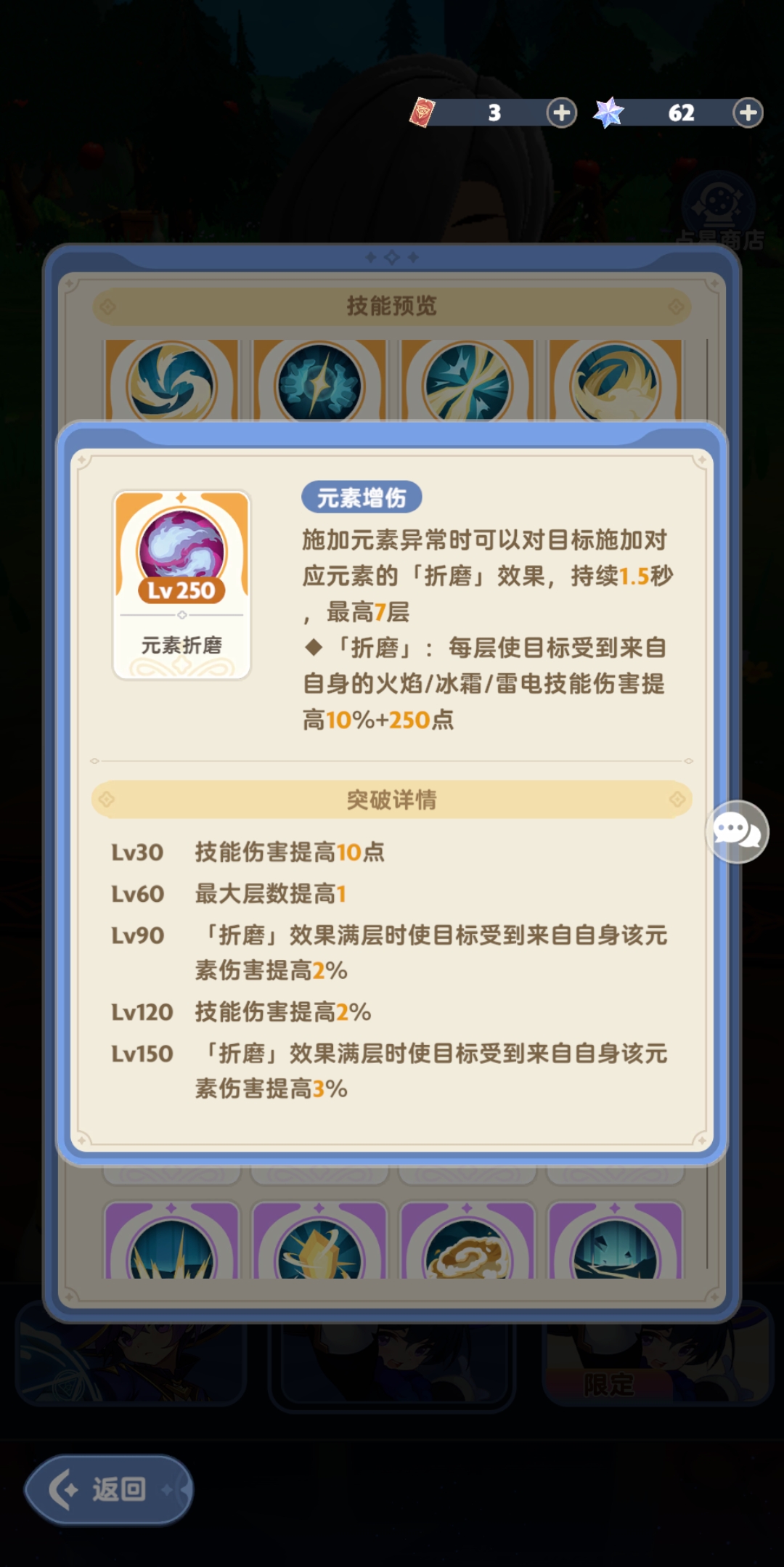Select the golden phoenix skill icon
The image size is (784, 1567).
pyautogui.click(x=615, y=380)
